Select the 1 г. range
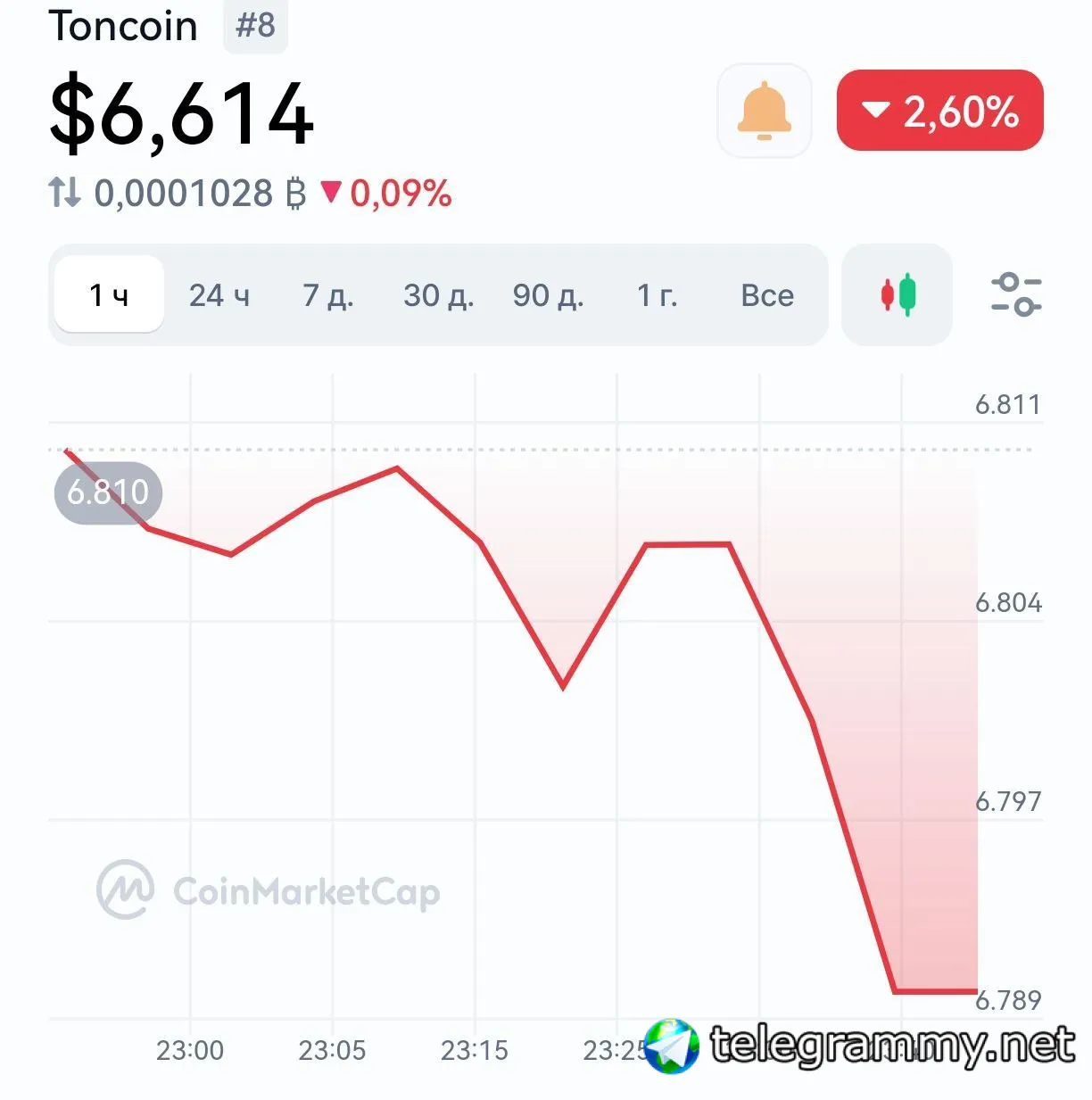Image resolution: width=1092 pixels, height=1100 pixels. coord(658,294)
